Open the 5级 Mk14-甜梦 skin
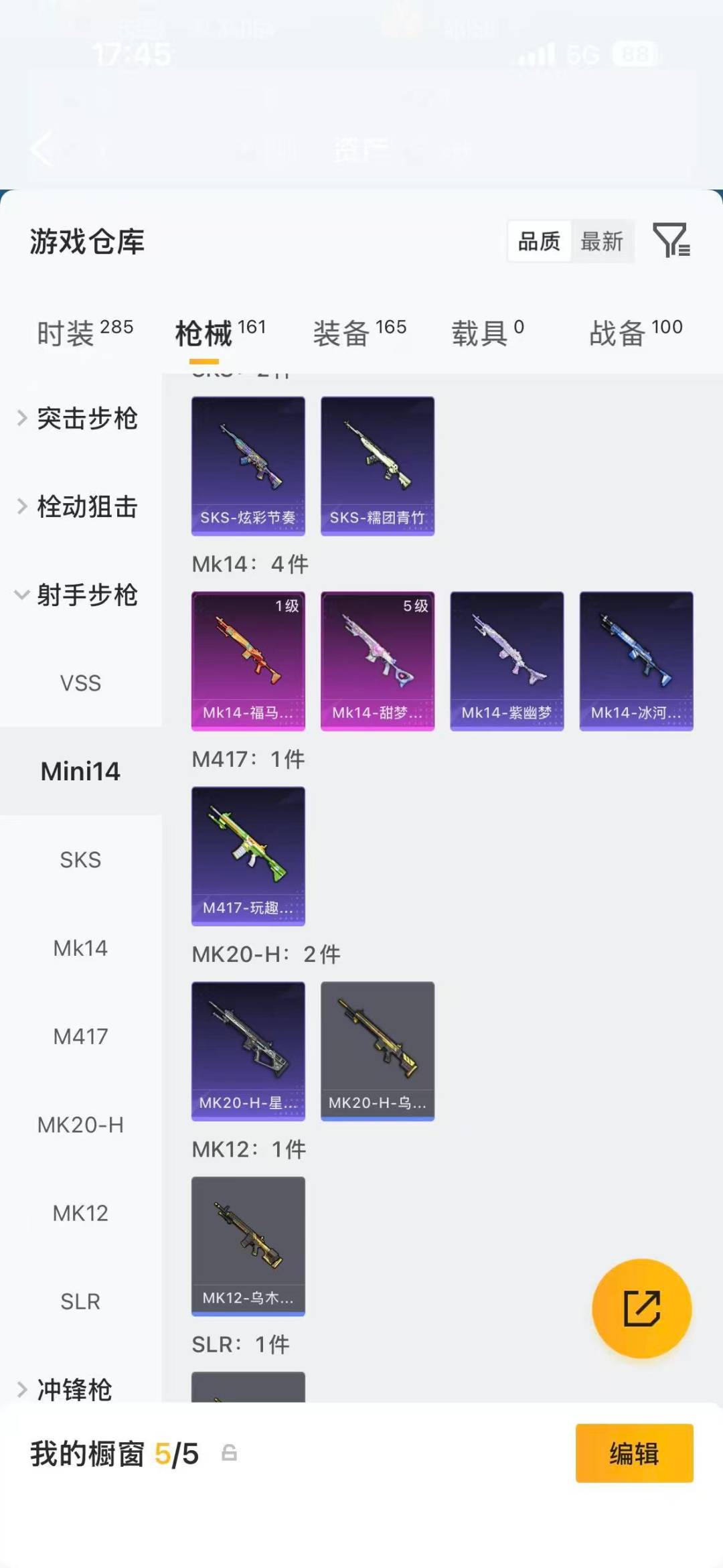This screenshot has width=723, height=1568. (377, 661)
